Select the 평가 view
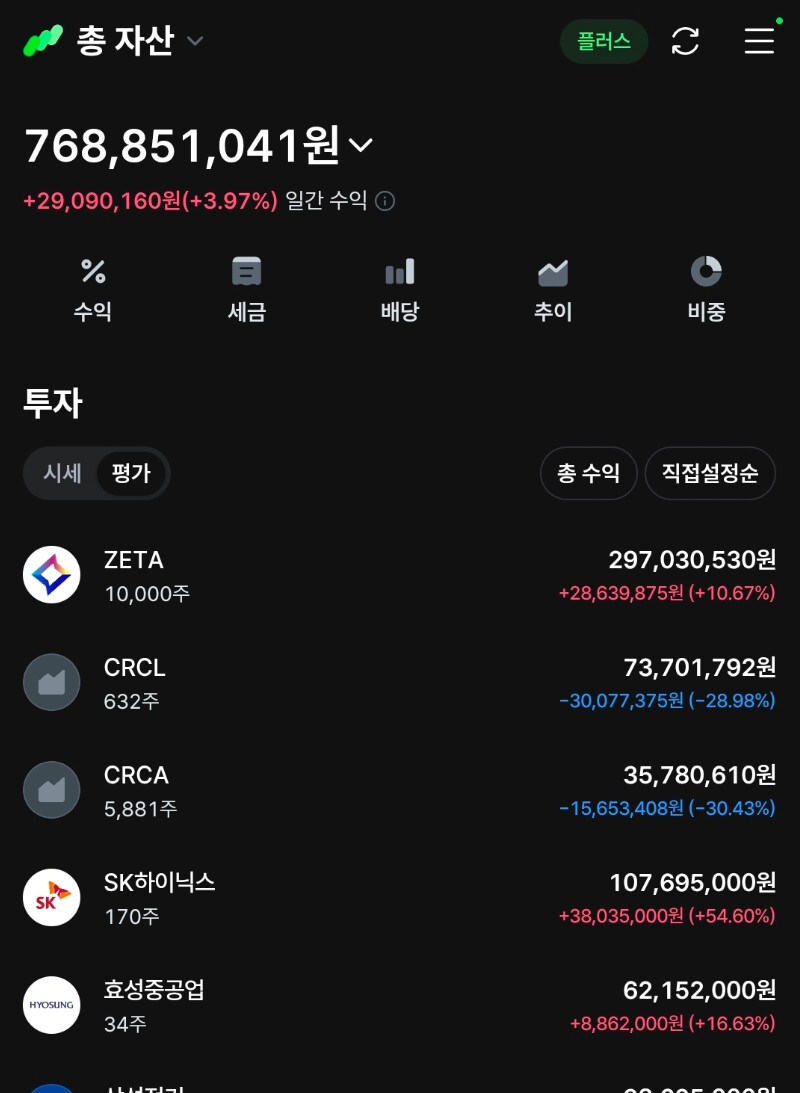The height and width of the screenshot is (1093, 800). (131, 473)
